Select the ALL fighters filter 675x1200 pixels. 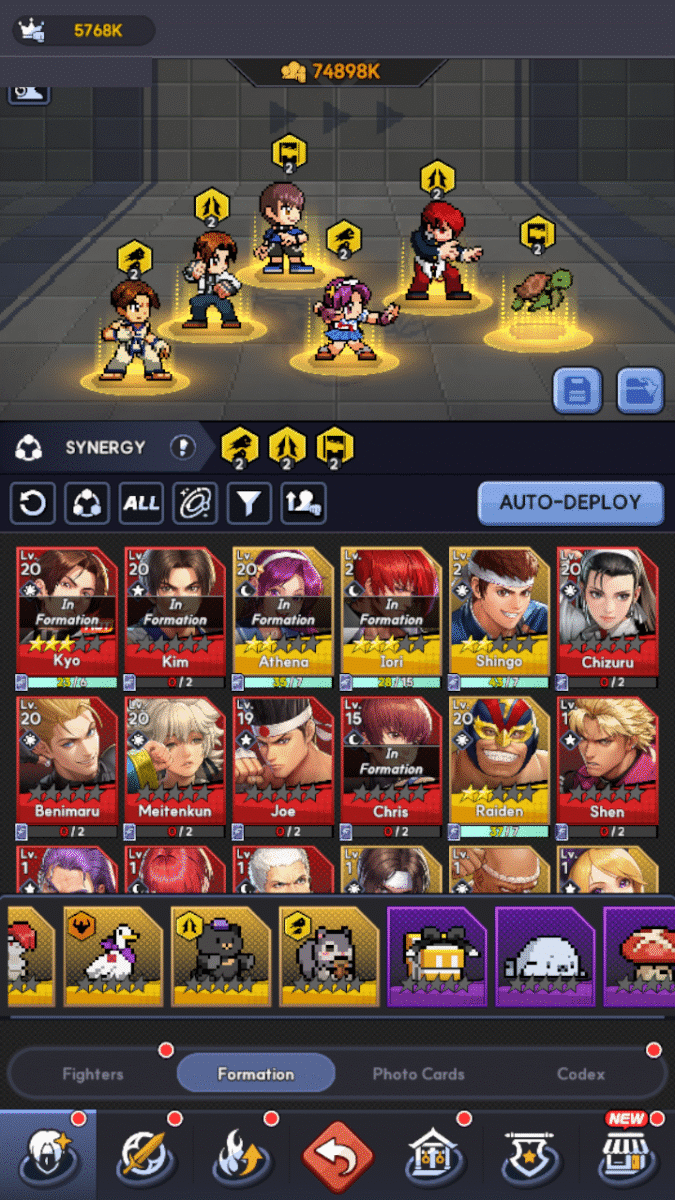141,504
